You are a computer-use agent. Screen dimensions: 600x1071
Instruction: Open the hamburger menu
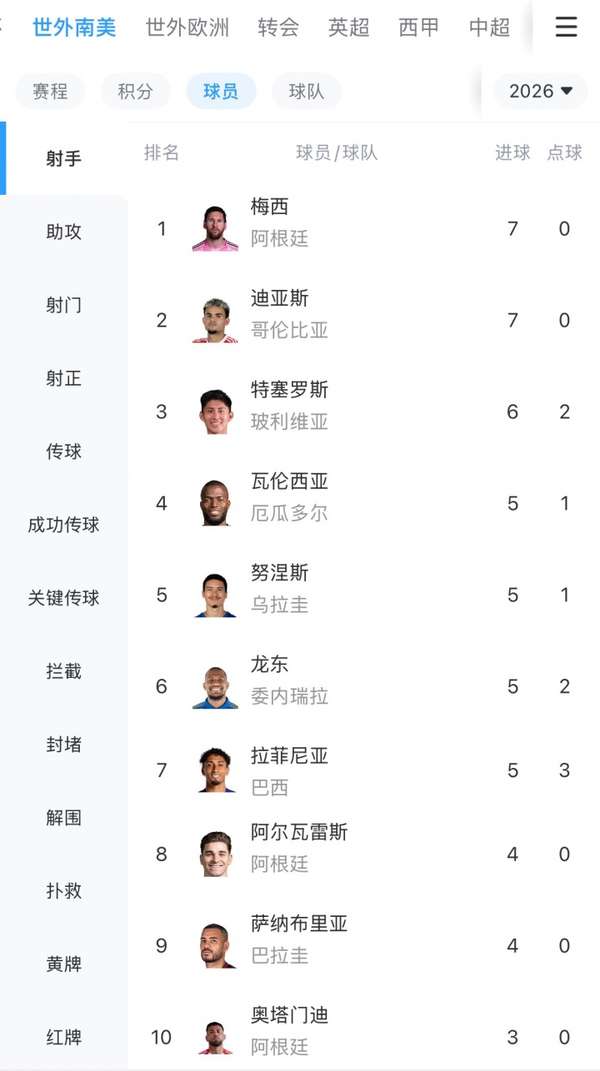click(566, 27)
